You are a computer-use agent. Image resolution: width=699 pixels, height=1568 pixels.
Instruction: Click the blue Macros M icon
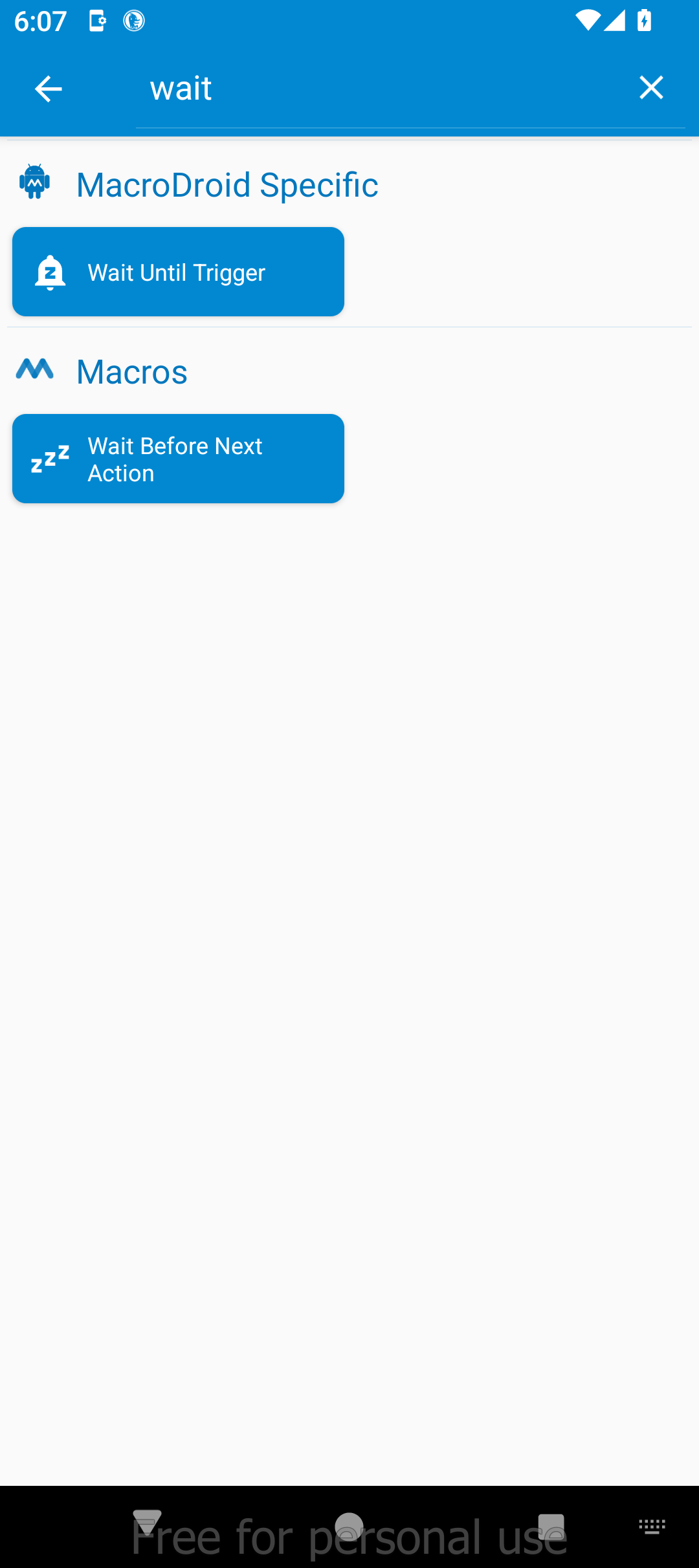34,370
